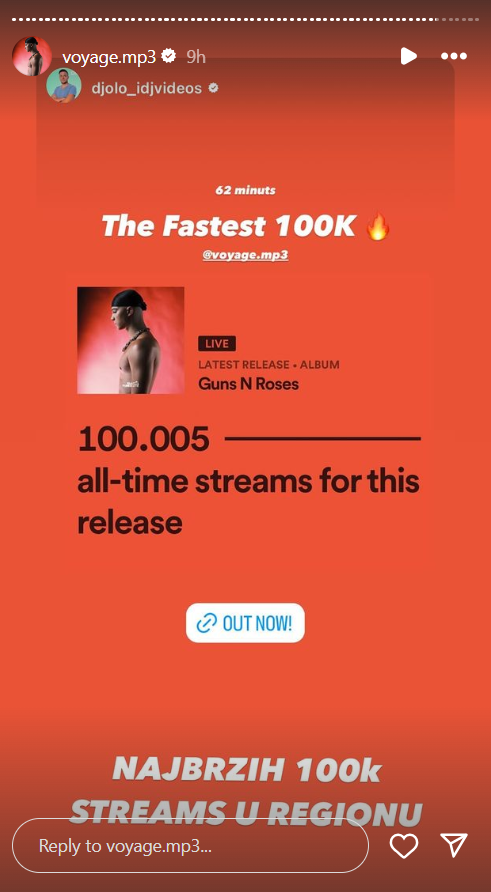Open the three-dot story options menu
Image resolution: width=491 pixels, height=892 pixels.
(454, 56)
